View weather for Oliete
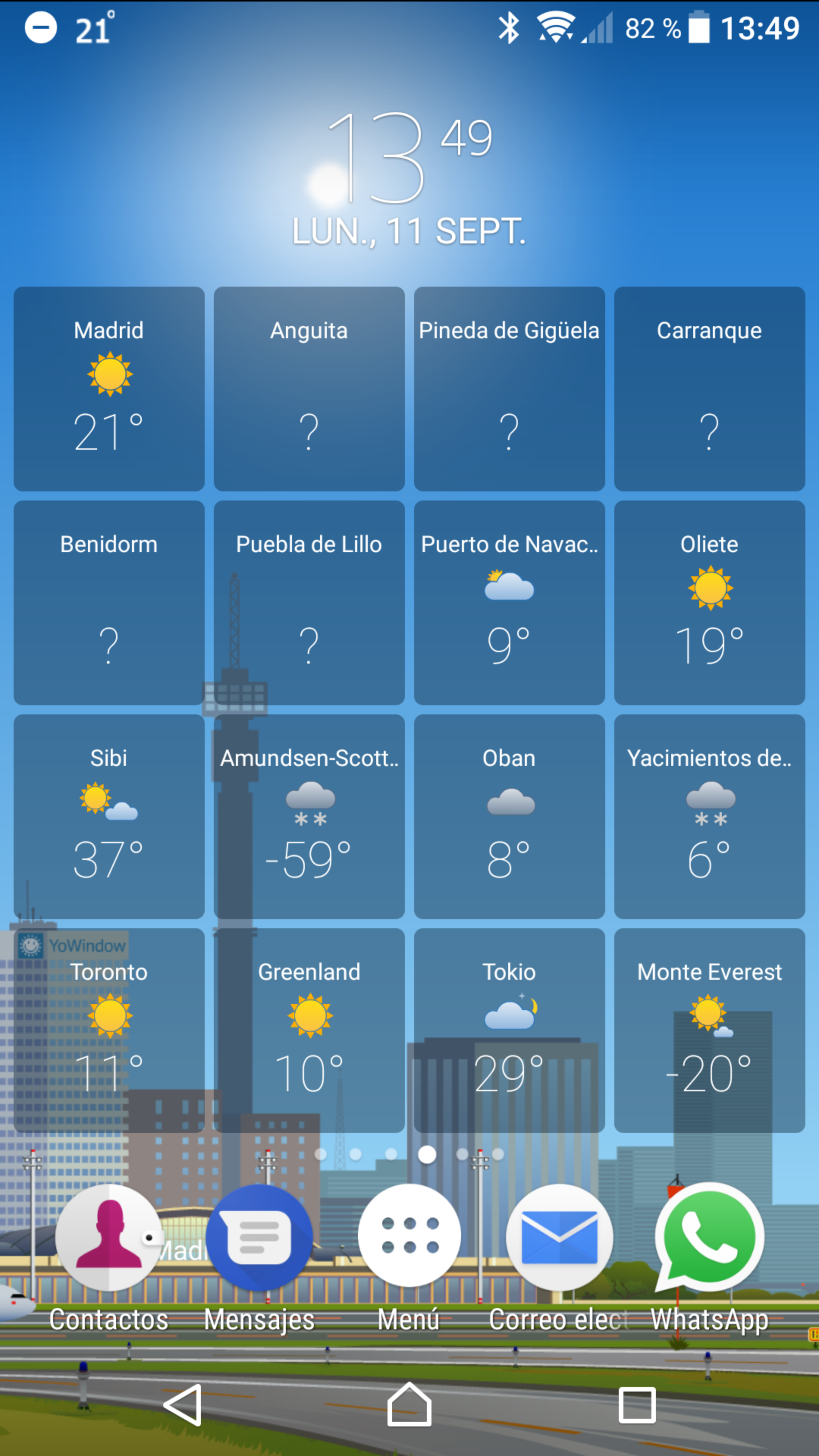The height and width of the screenshot is (1456, 819). coord(709,602)
